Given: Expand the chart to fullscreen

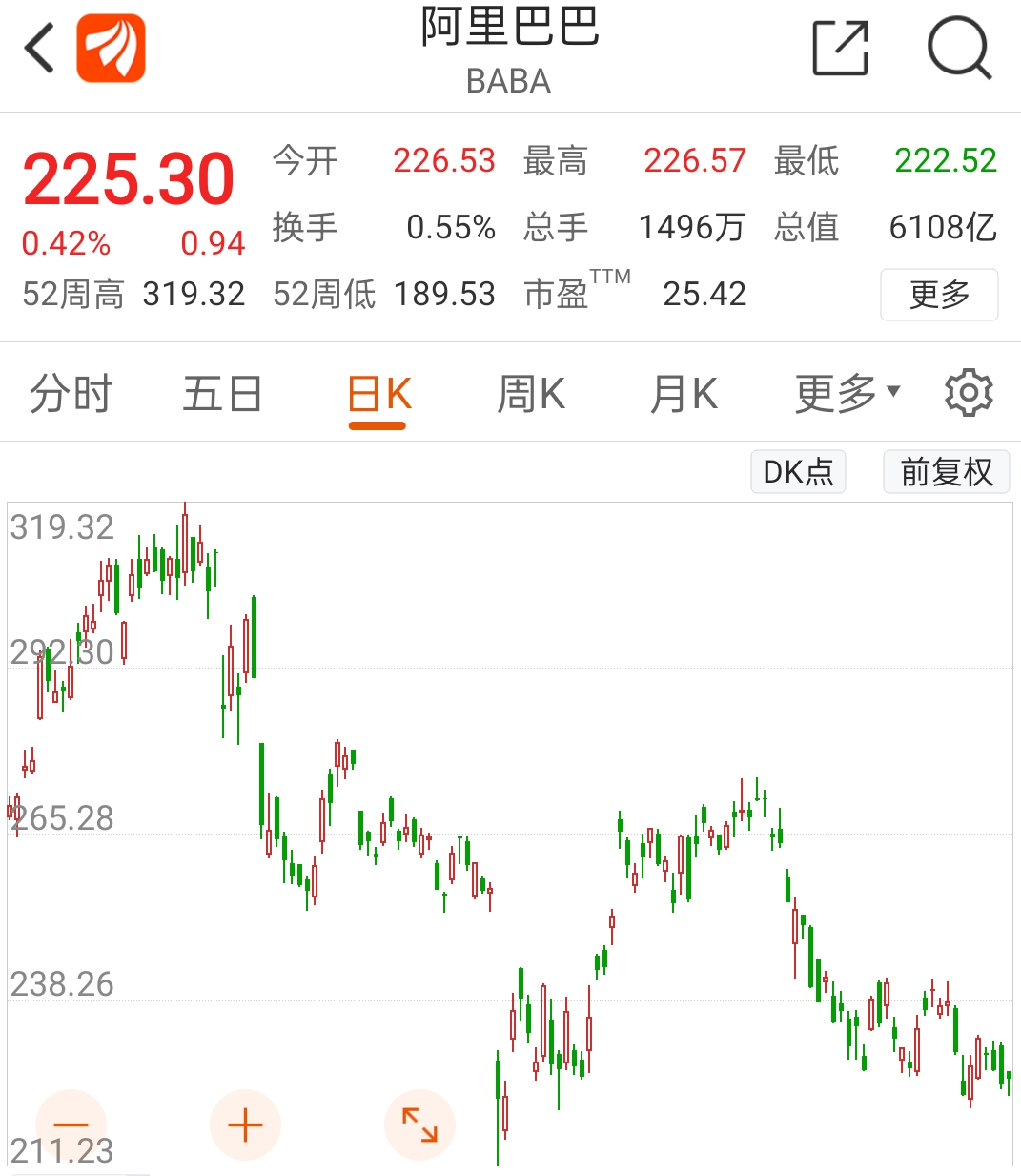Looking at the screenshot, I should tap(419, 1125).
